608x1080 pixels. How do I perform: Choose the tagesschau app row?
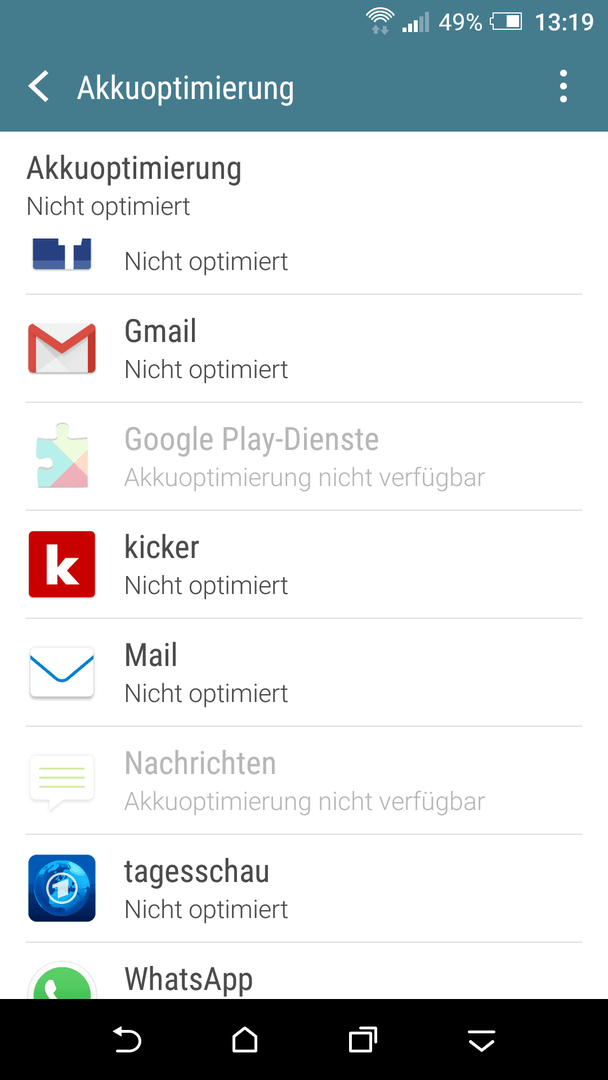click(x=304, y=889)
